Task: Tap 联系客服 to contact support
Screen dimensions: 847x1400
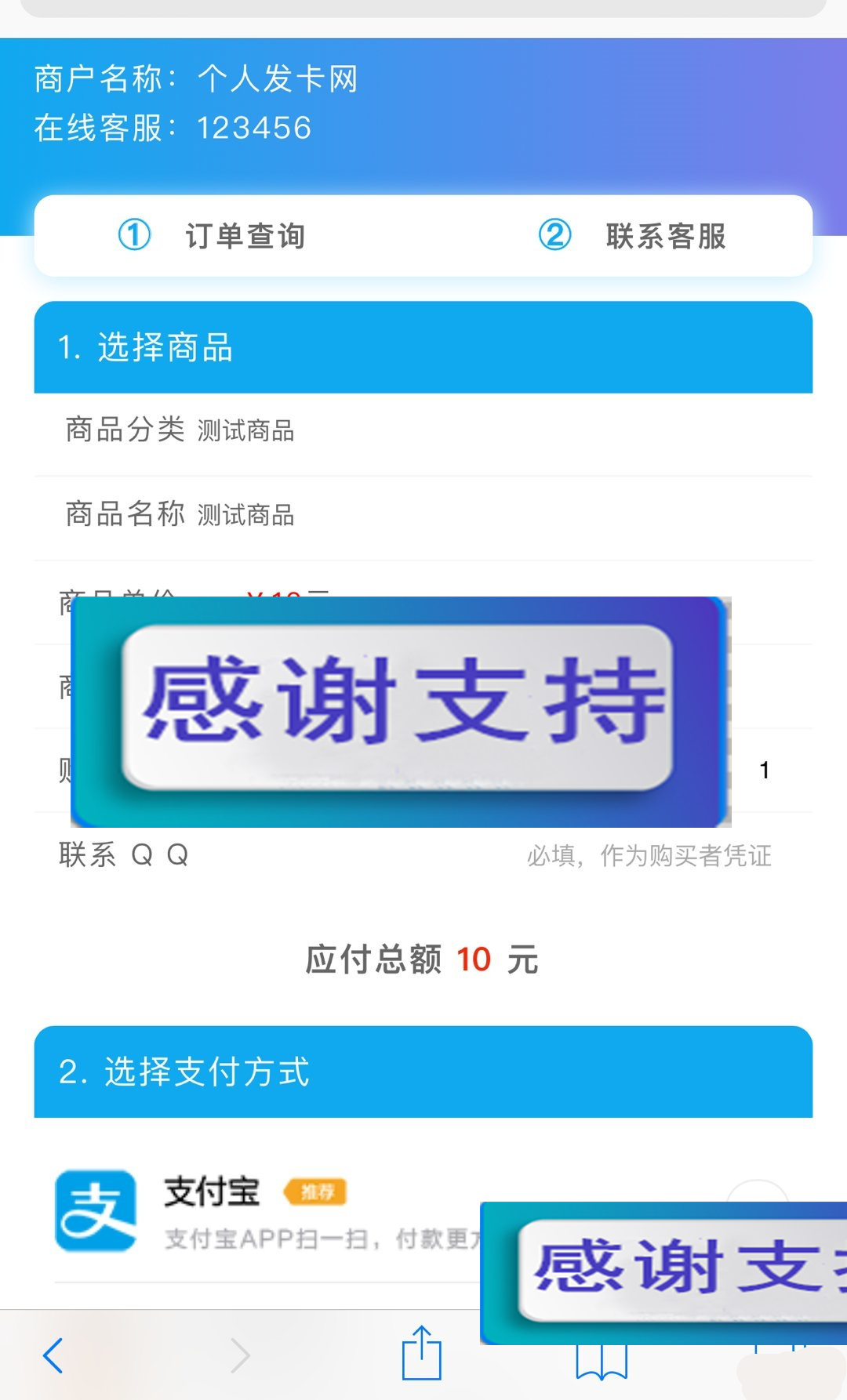Action: (x=632, y=235)
